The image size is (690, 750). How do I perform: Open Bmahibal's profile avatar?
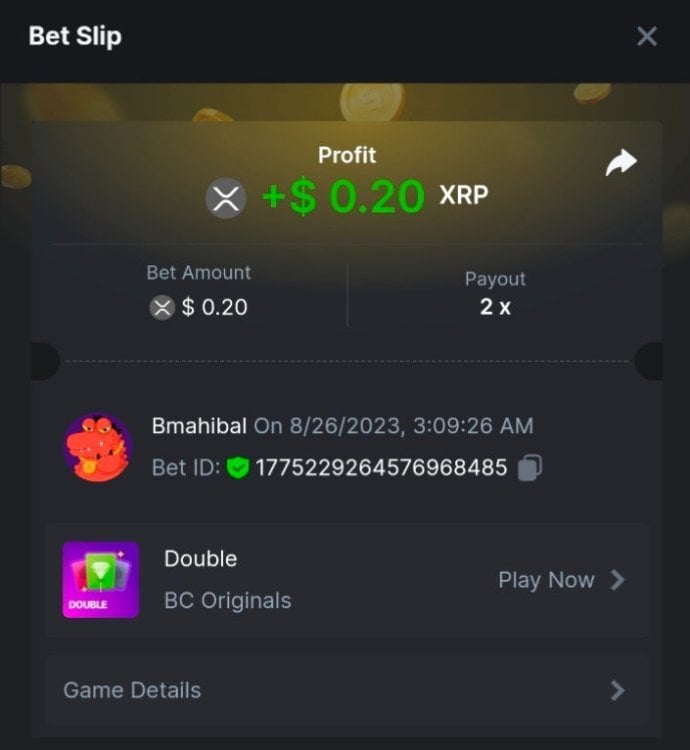[x=97, y=447]
